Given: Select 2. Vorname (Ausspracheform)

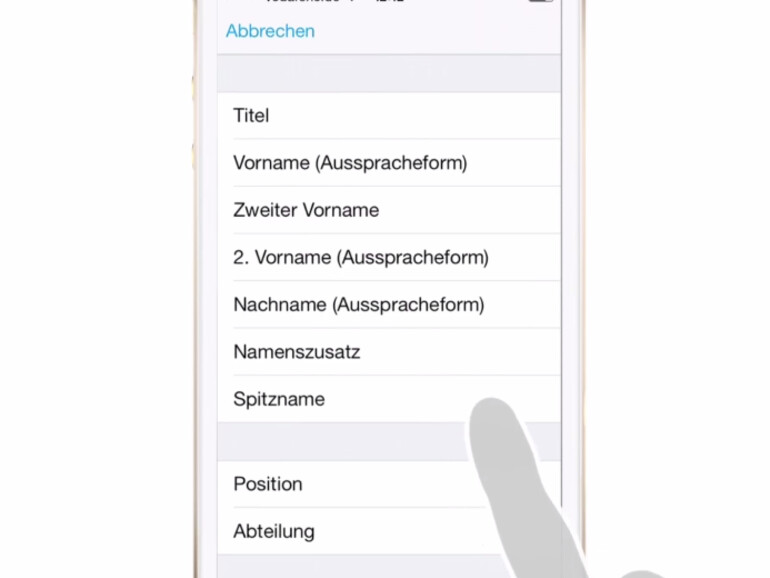Looking at the screenshot, I should tap(360, 257).
